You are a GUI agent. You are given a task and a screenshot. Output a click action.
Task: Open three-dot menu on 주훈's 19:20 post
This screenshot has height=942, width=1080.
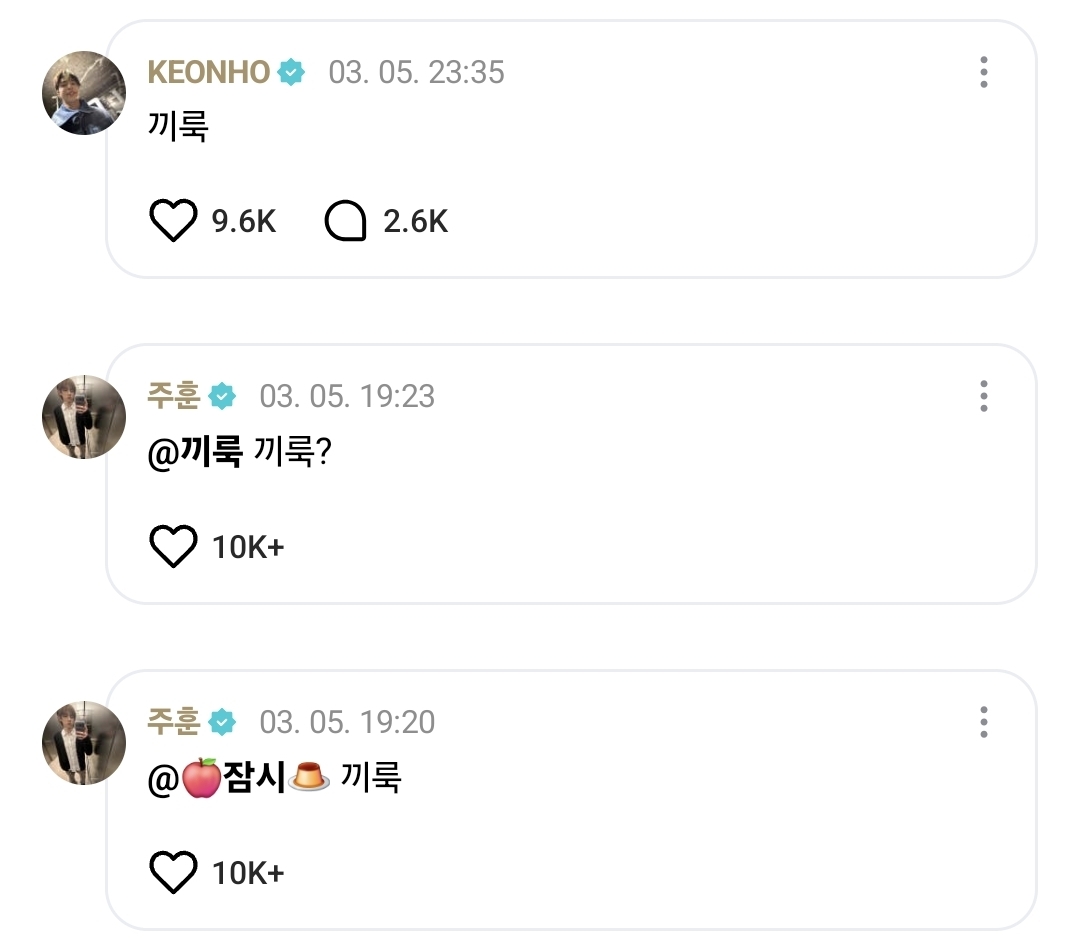[984, 721]
